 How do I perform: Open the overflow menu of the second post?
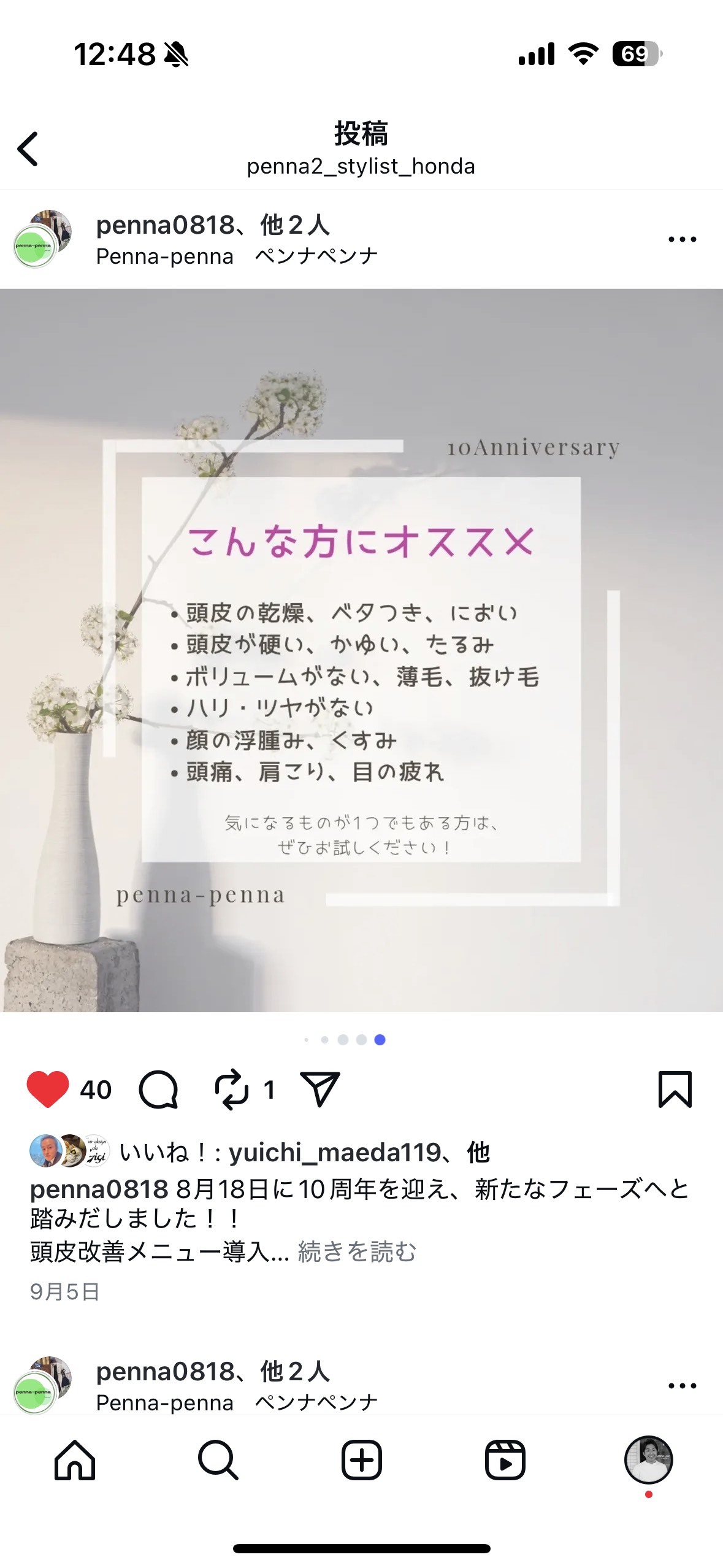[x=682, y=1386]
